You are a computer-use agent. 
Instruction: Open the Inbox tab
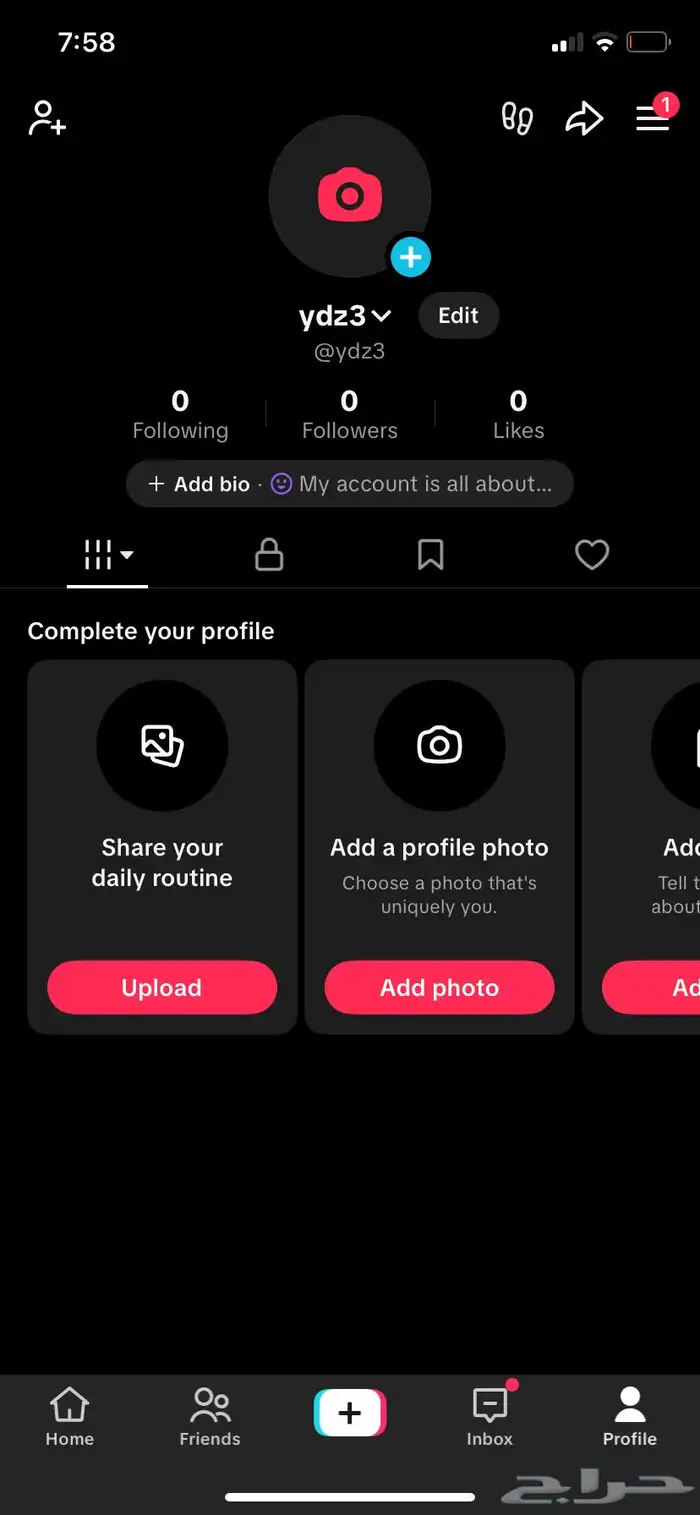click(x=490, y=1417)
